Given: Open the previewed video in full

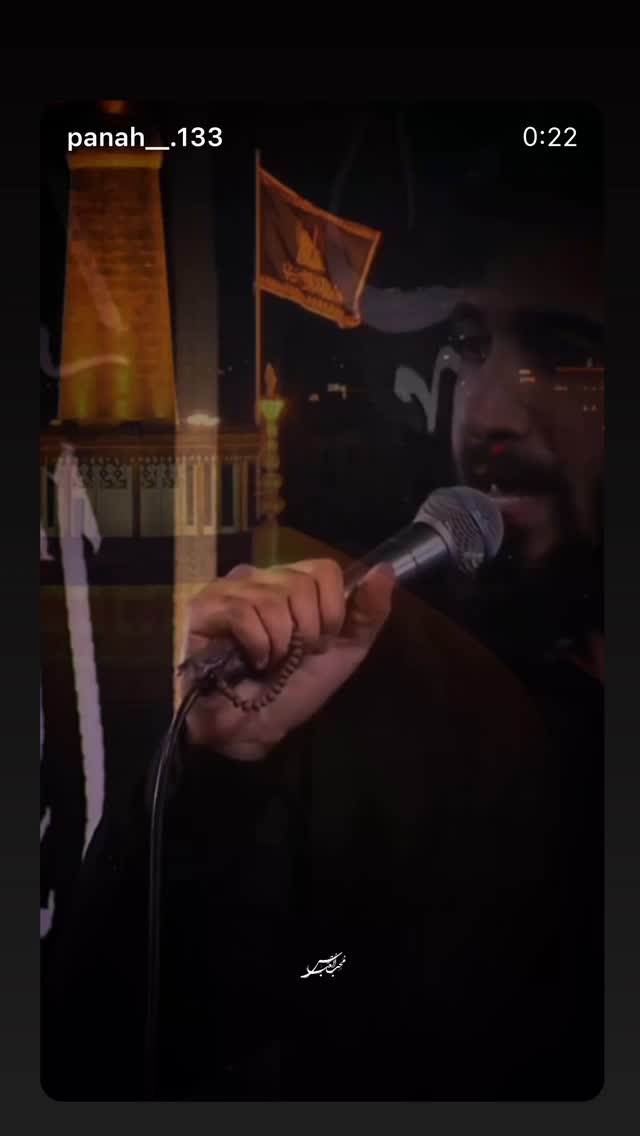Looking at the screenshot, I should click(322, 601).
